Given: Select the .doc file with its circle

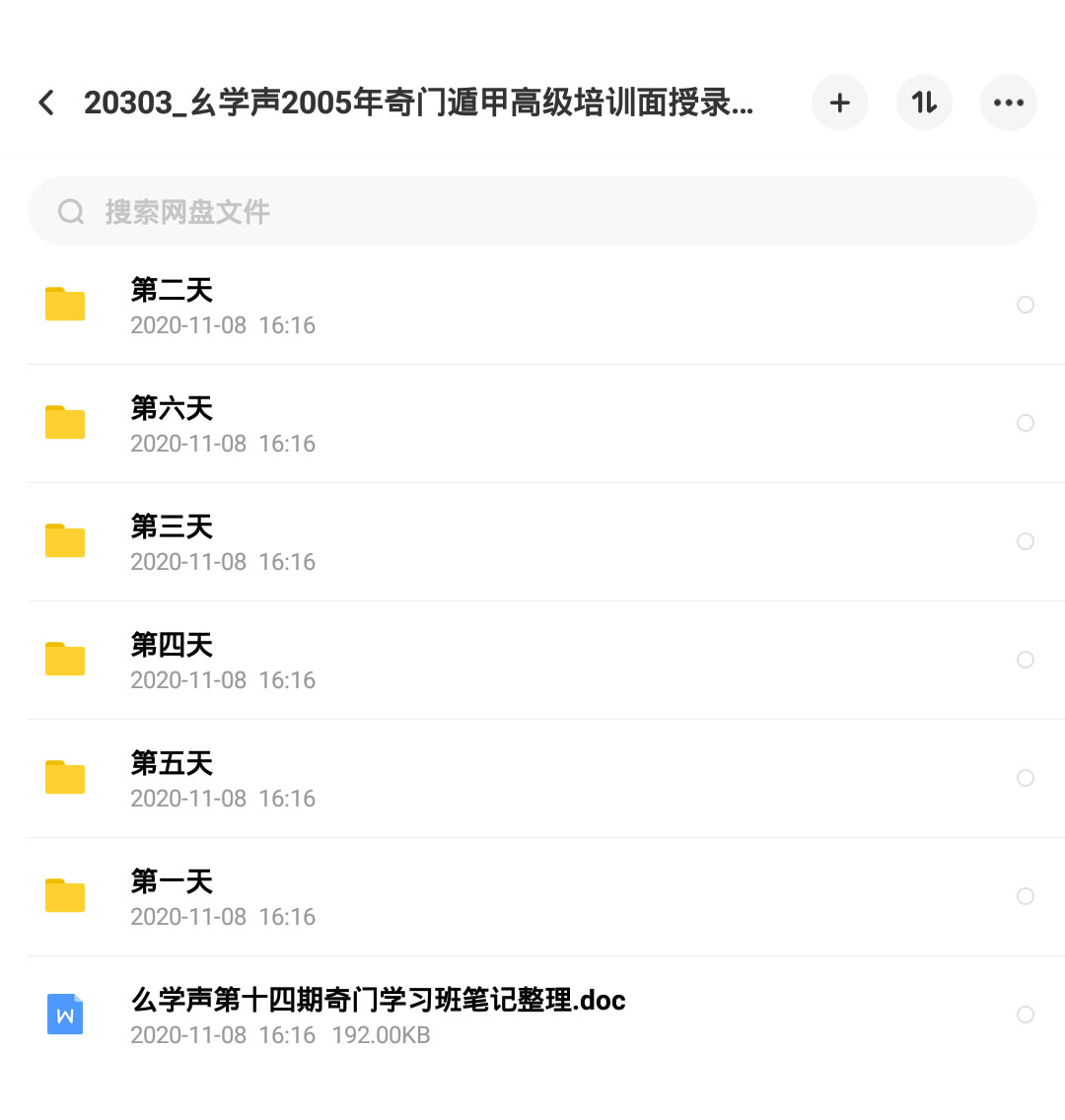Looking at the screenshot, I should [1025, 1015].
